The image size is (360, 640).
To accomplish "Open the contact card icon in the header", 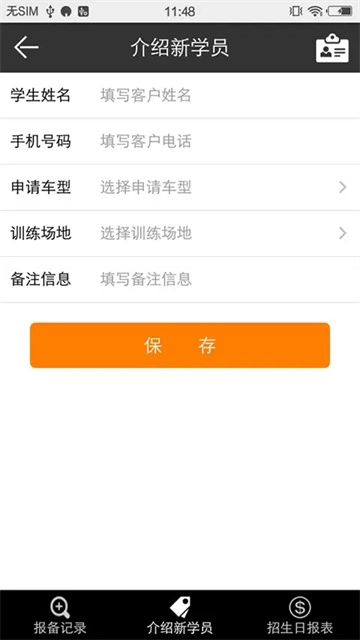I will (332, 48).
